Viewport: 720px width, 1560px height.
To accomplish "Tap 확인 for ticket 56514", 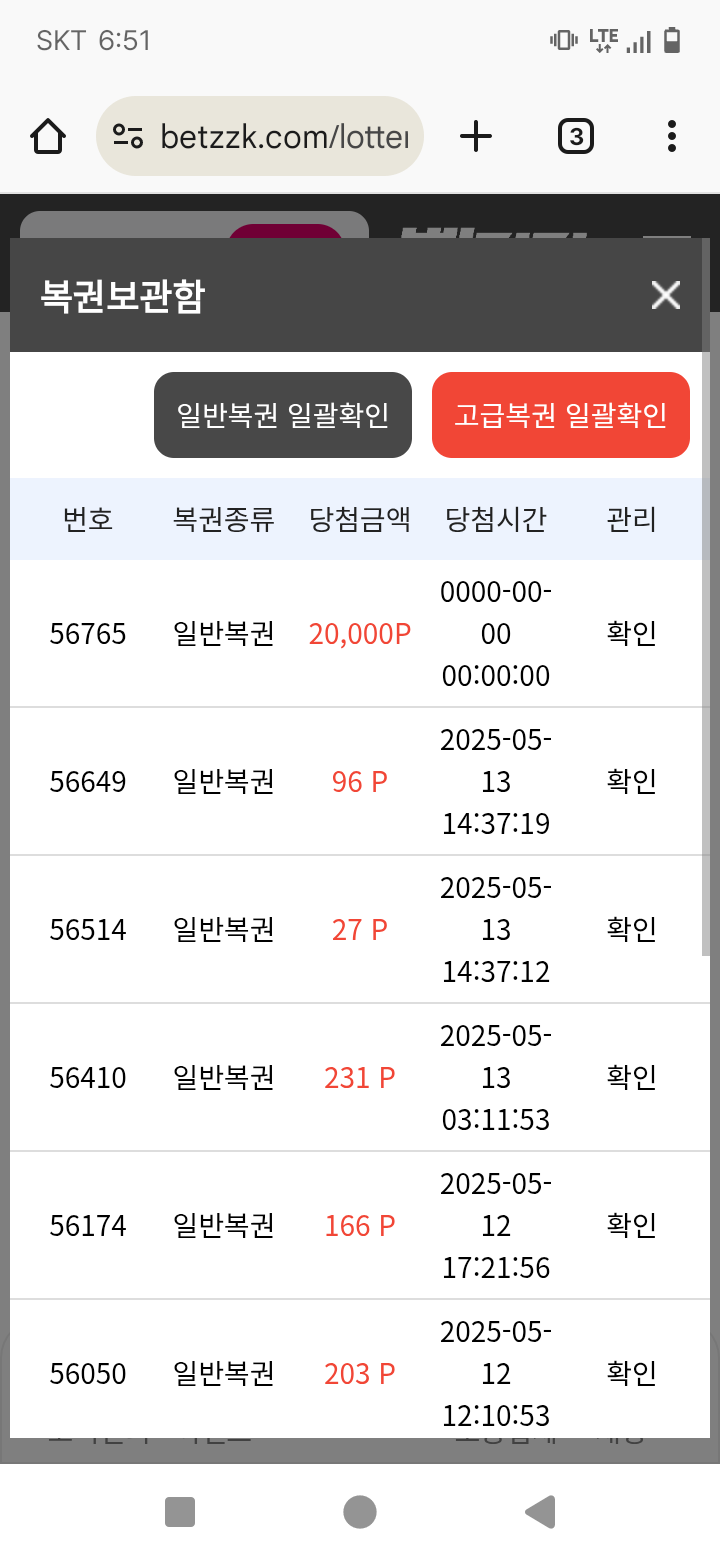I will point(631,930).
